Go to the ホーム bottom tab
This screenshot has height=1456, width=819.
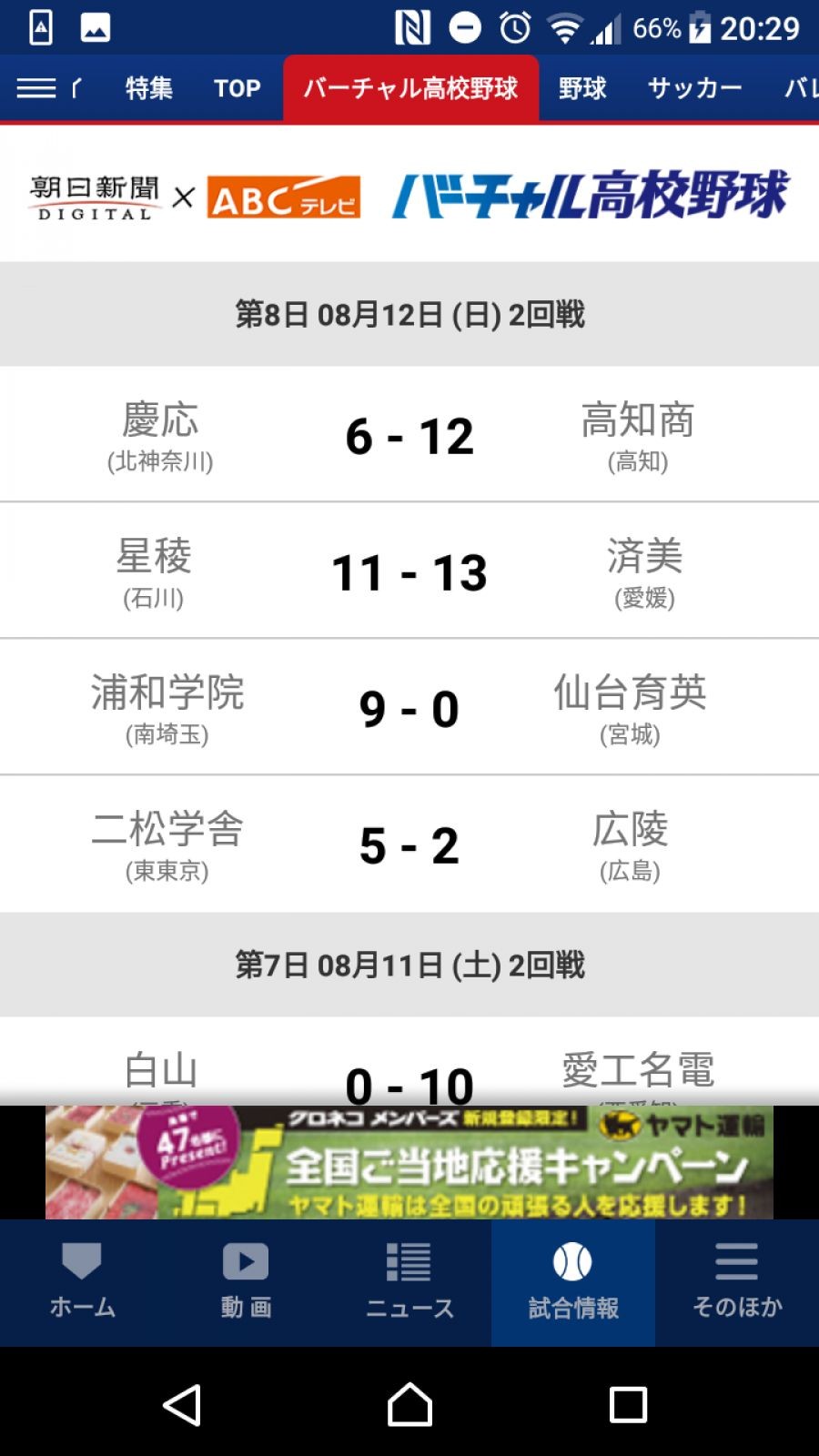click(82, 1283)
